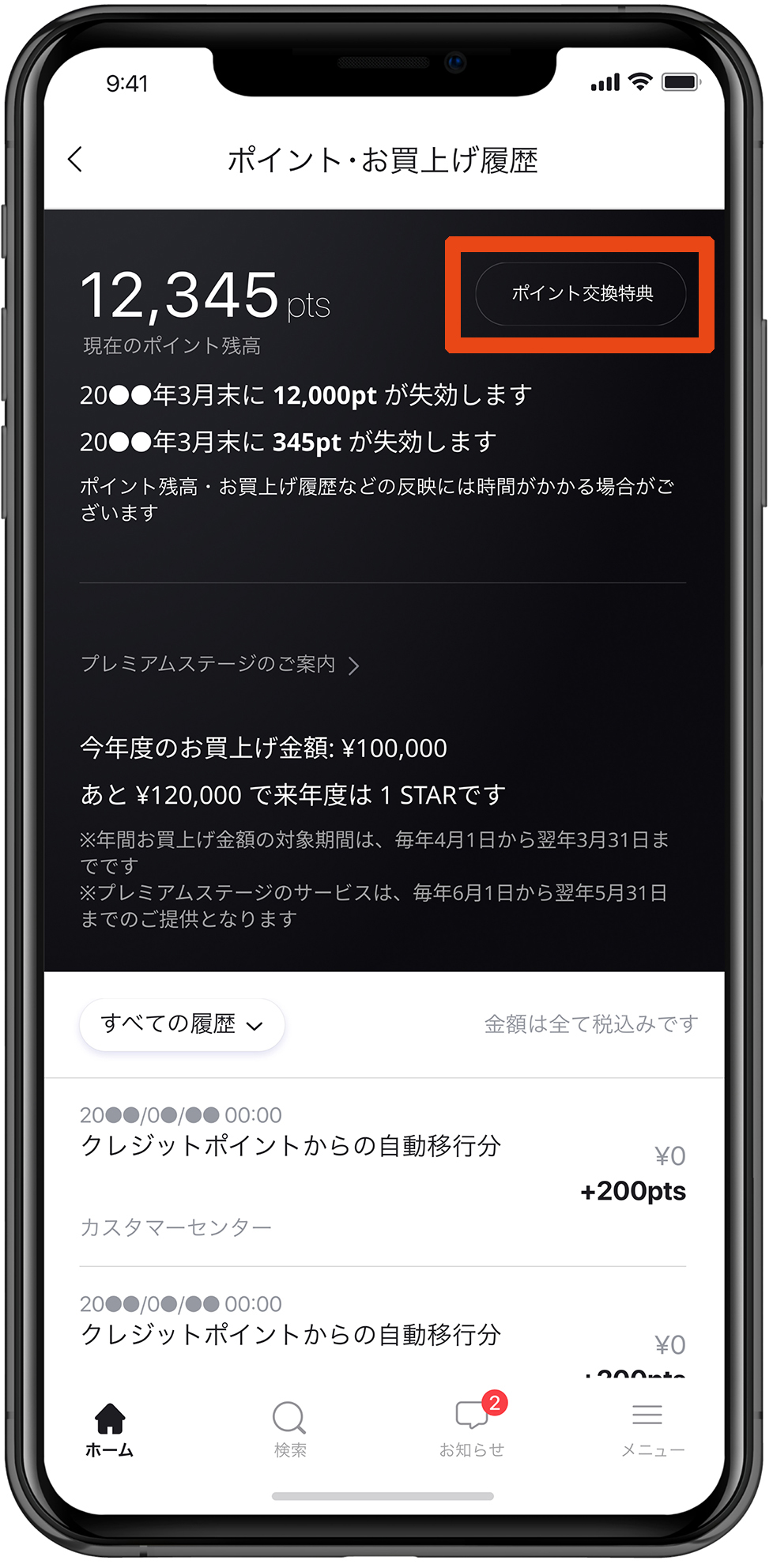Switch to the 検索 tab
Viewport: 773px width, 1568px height.
pyautogui.click(x=289, y=1429)
